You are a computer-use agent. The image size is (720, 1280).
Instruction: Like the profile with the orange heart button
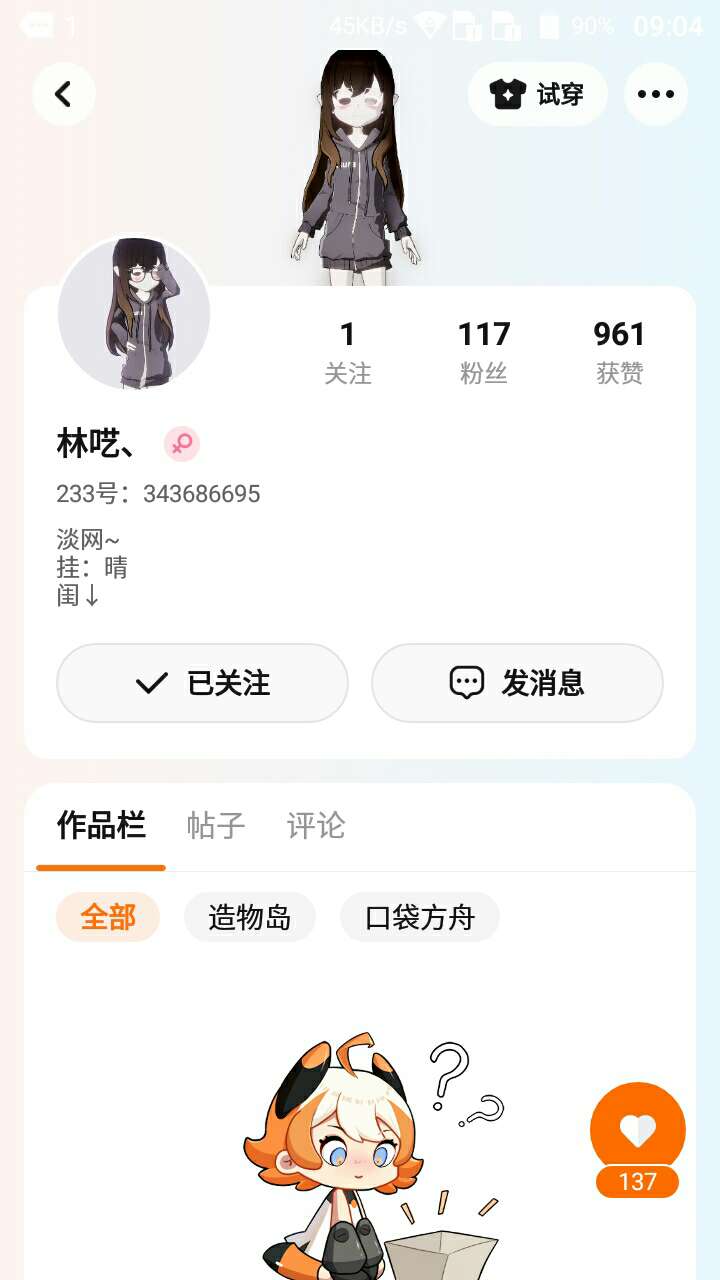[637, 1130]
